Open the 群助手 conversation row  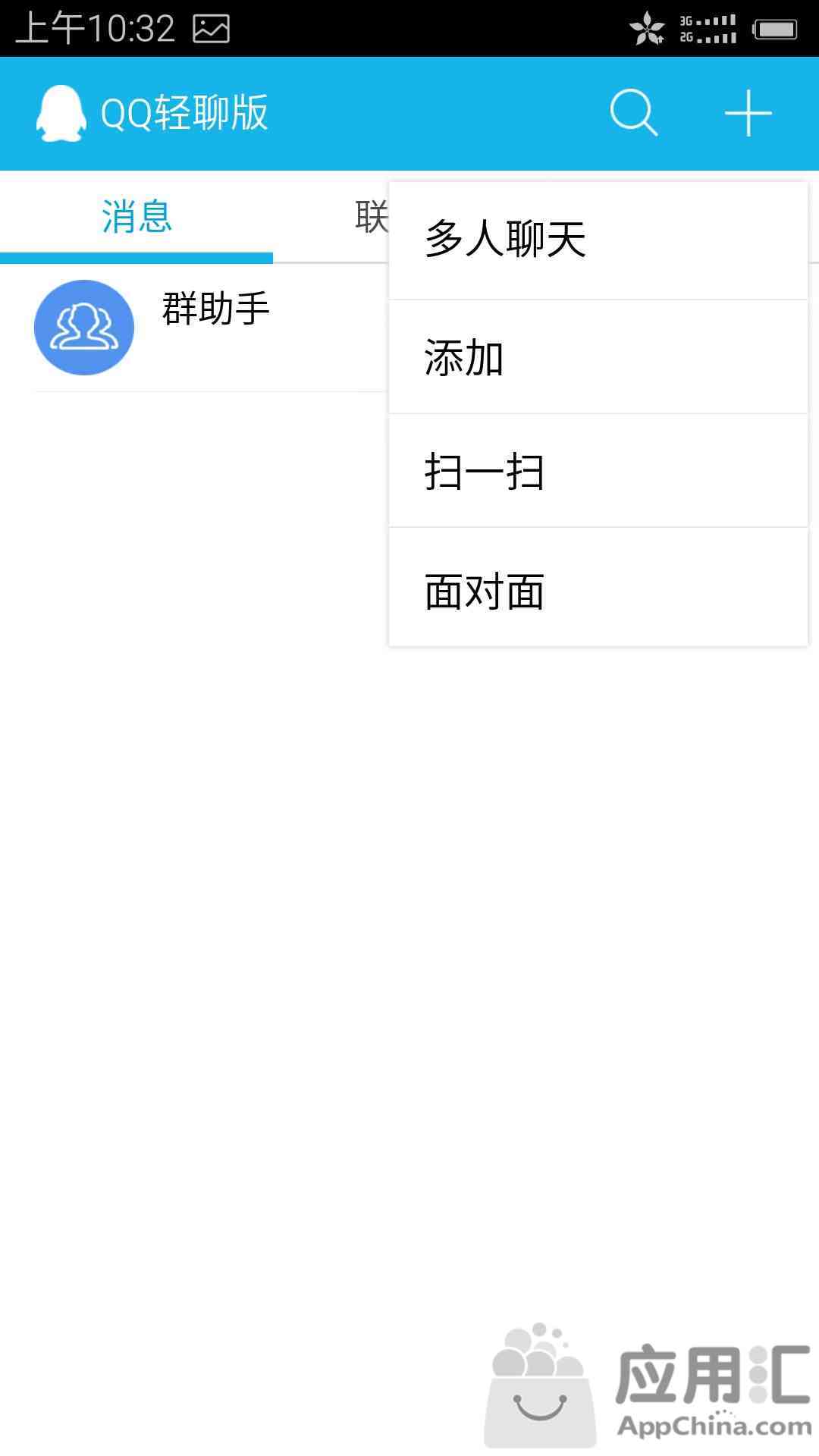(195, 328)
